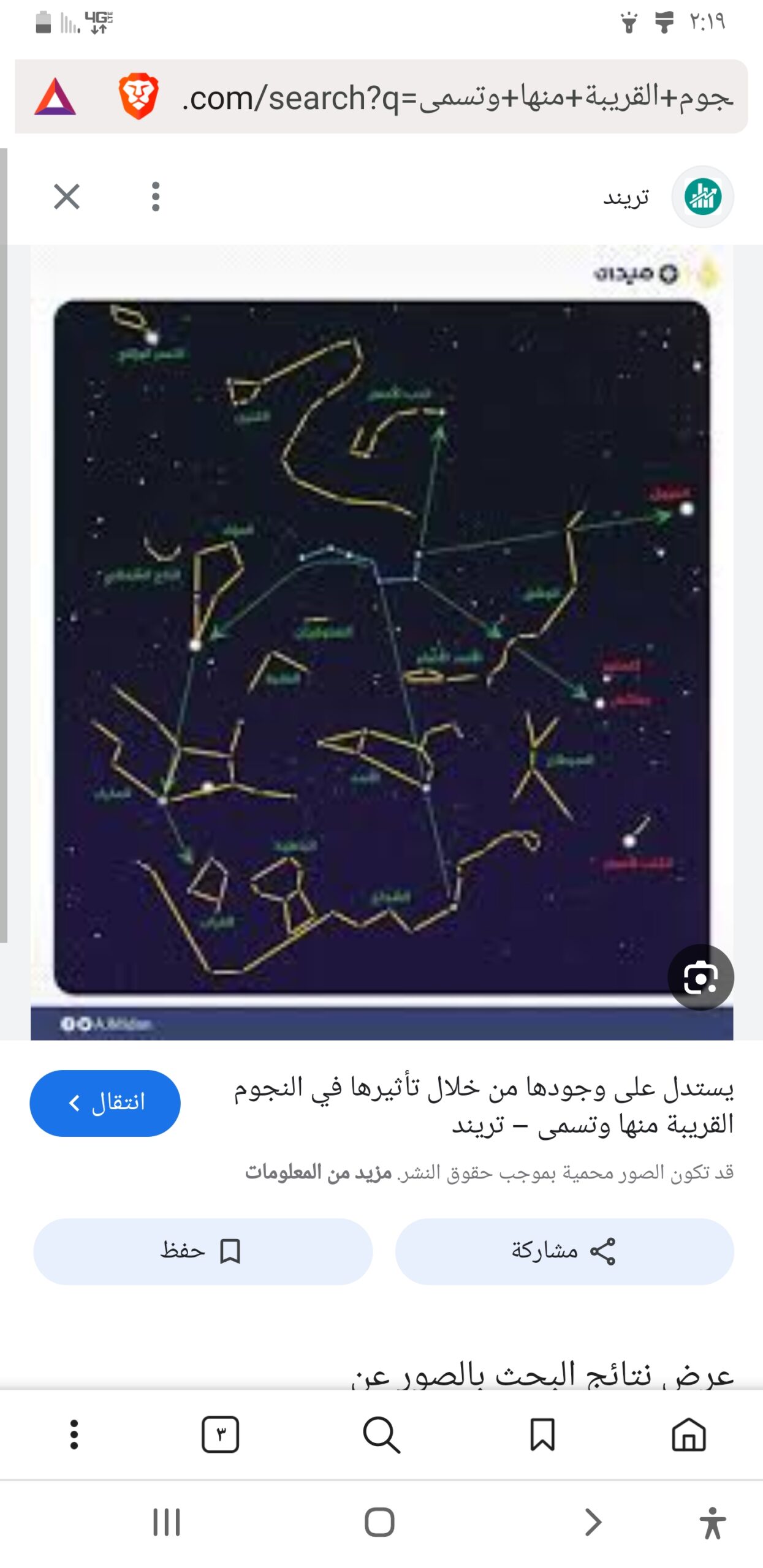Open the constellation image full view
This screenshot has height=1568, width=763.
(382, 643)
